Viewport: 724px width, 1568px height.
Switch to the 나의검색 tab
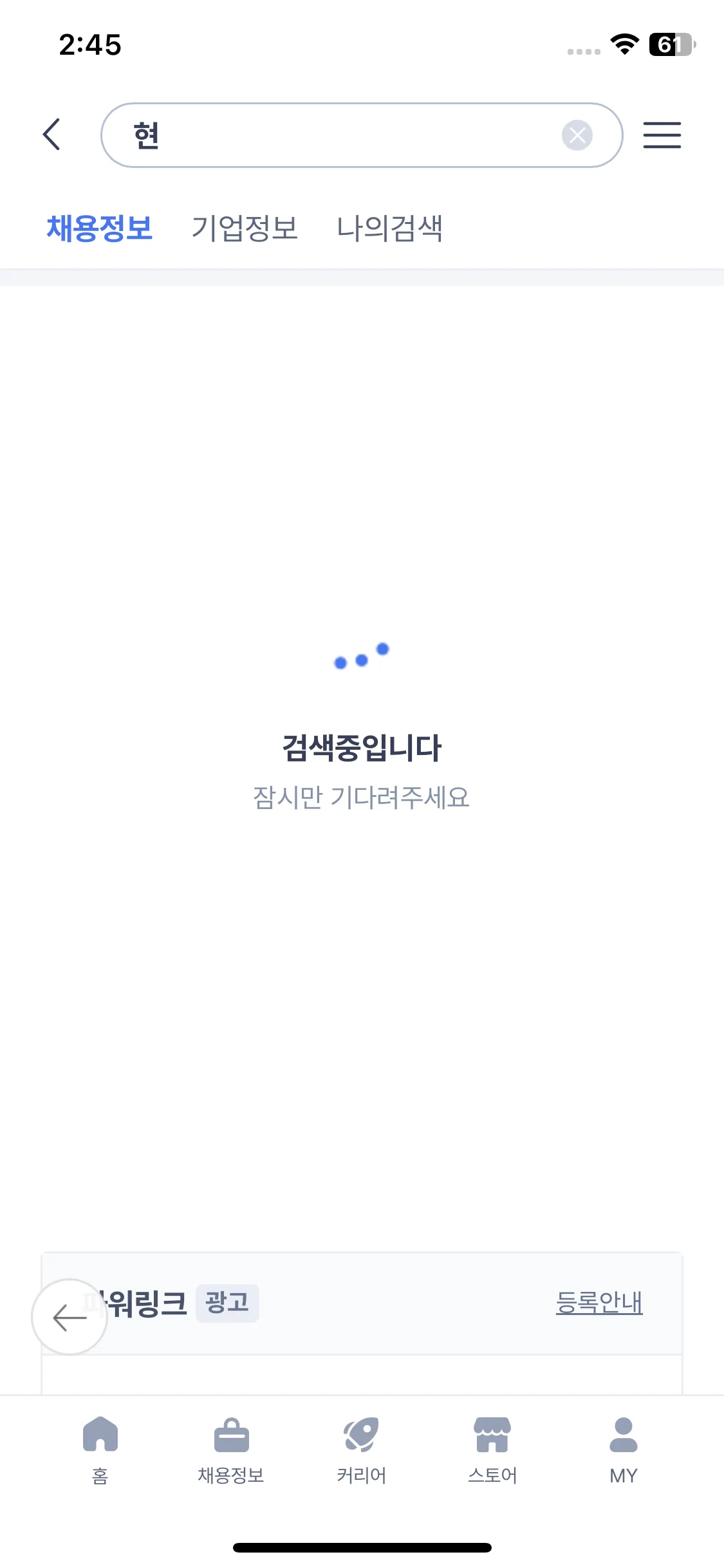[x=390, y=229]
